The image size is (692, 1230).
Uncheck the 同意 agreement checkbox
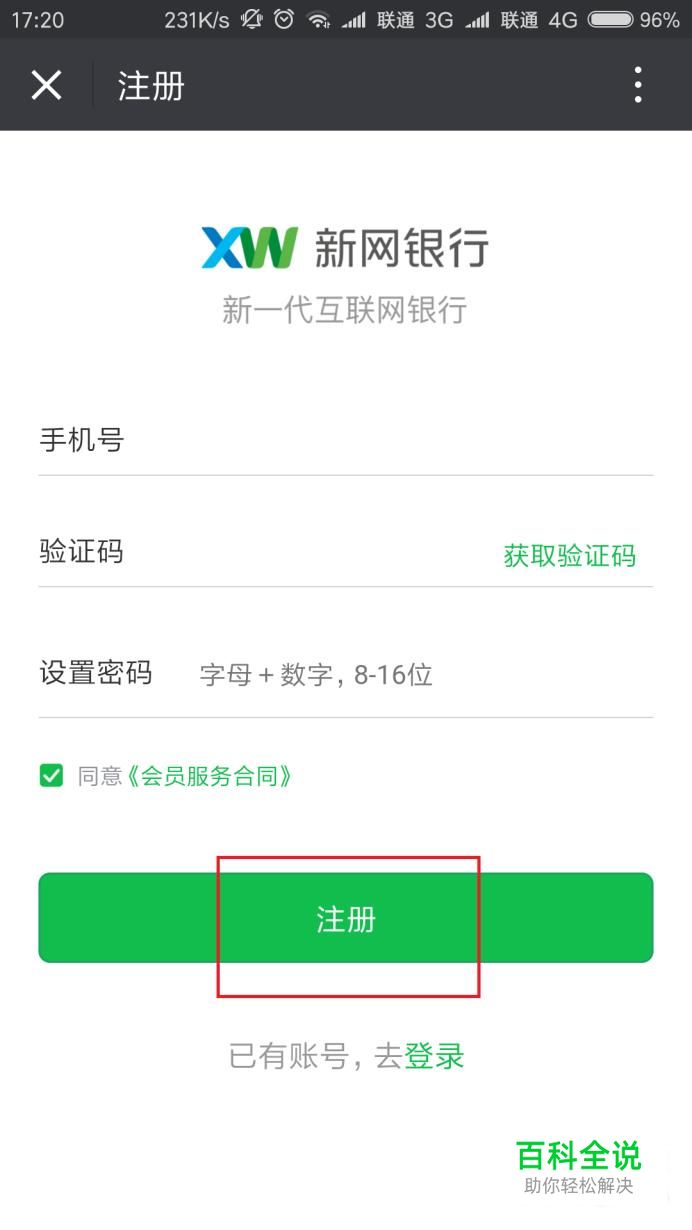click(51, 775)
